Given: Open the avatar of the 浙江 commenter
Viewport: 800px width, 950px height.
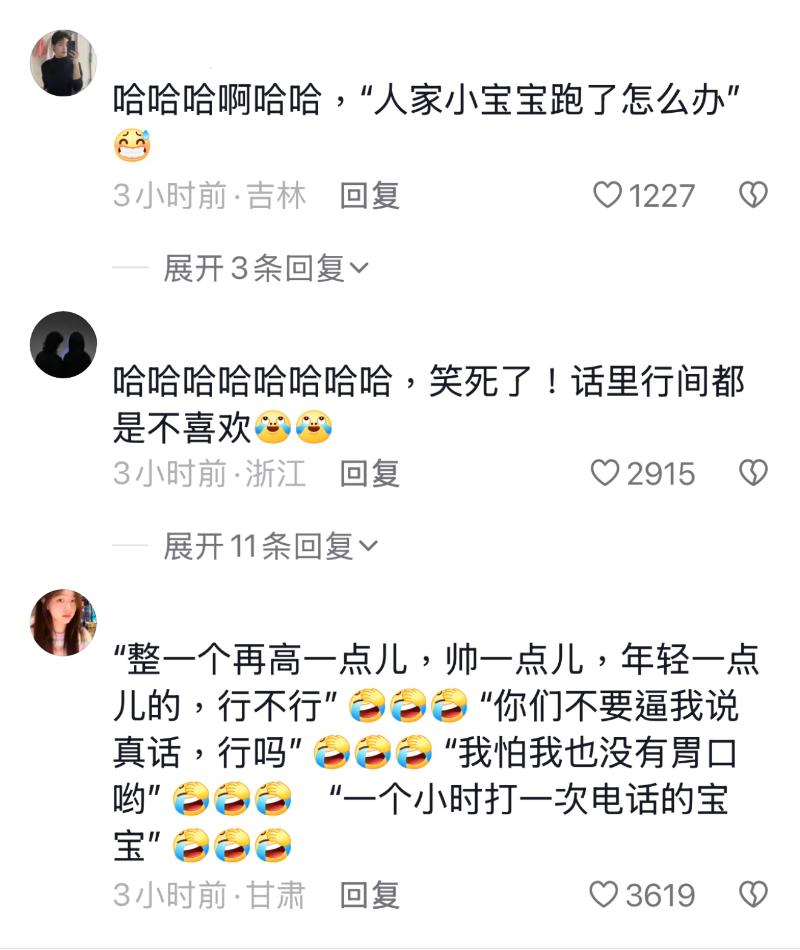Looking at the screenshot, I should point(64,344).
